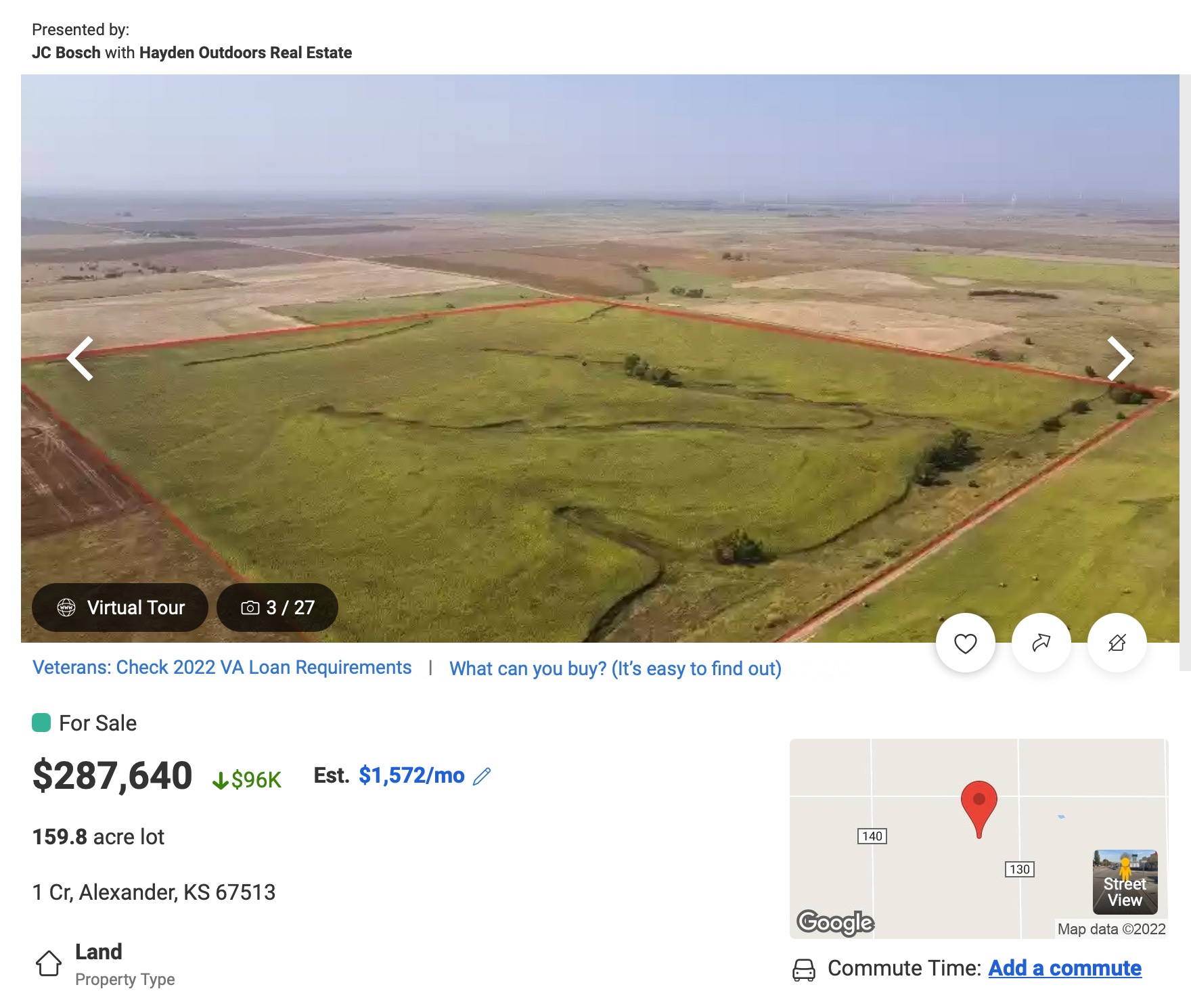Open the 3 / 27 photo gallery

tap(277, 608)
